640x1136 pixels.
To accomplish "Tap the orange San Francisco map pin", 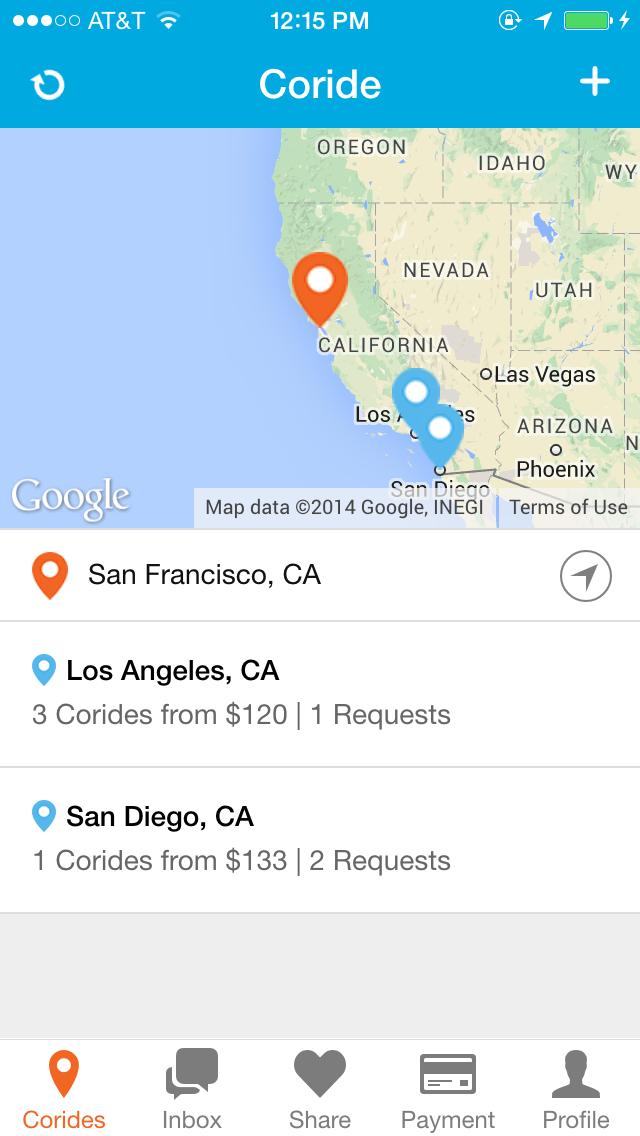I will pyautogui.click(x=320, y=285).
